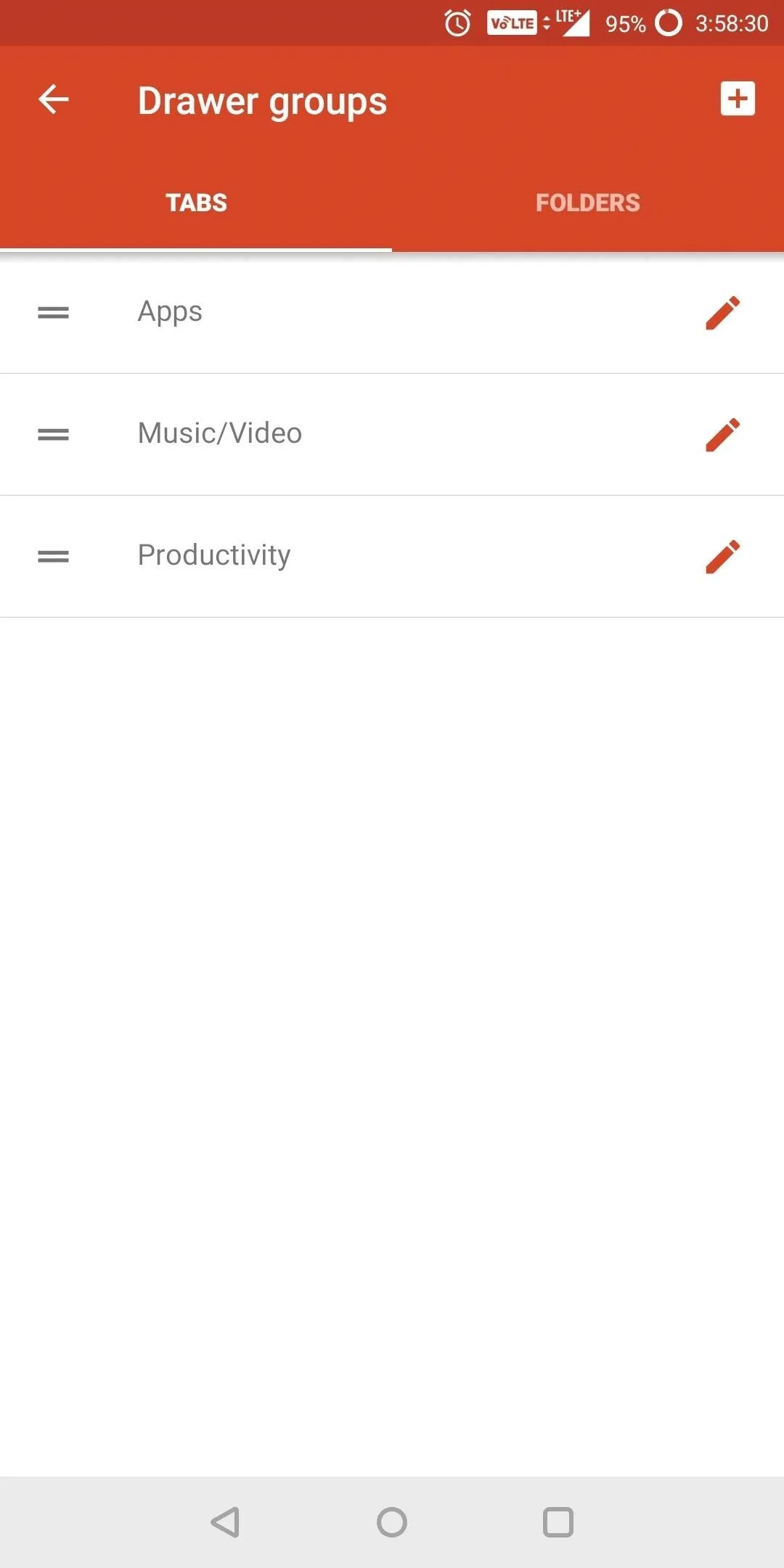784x1568 pixels.
Task: Open the Apps row
Action: click(392, 313)
